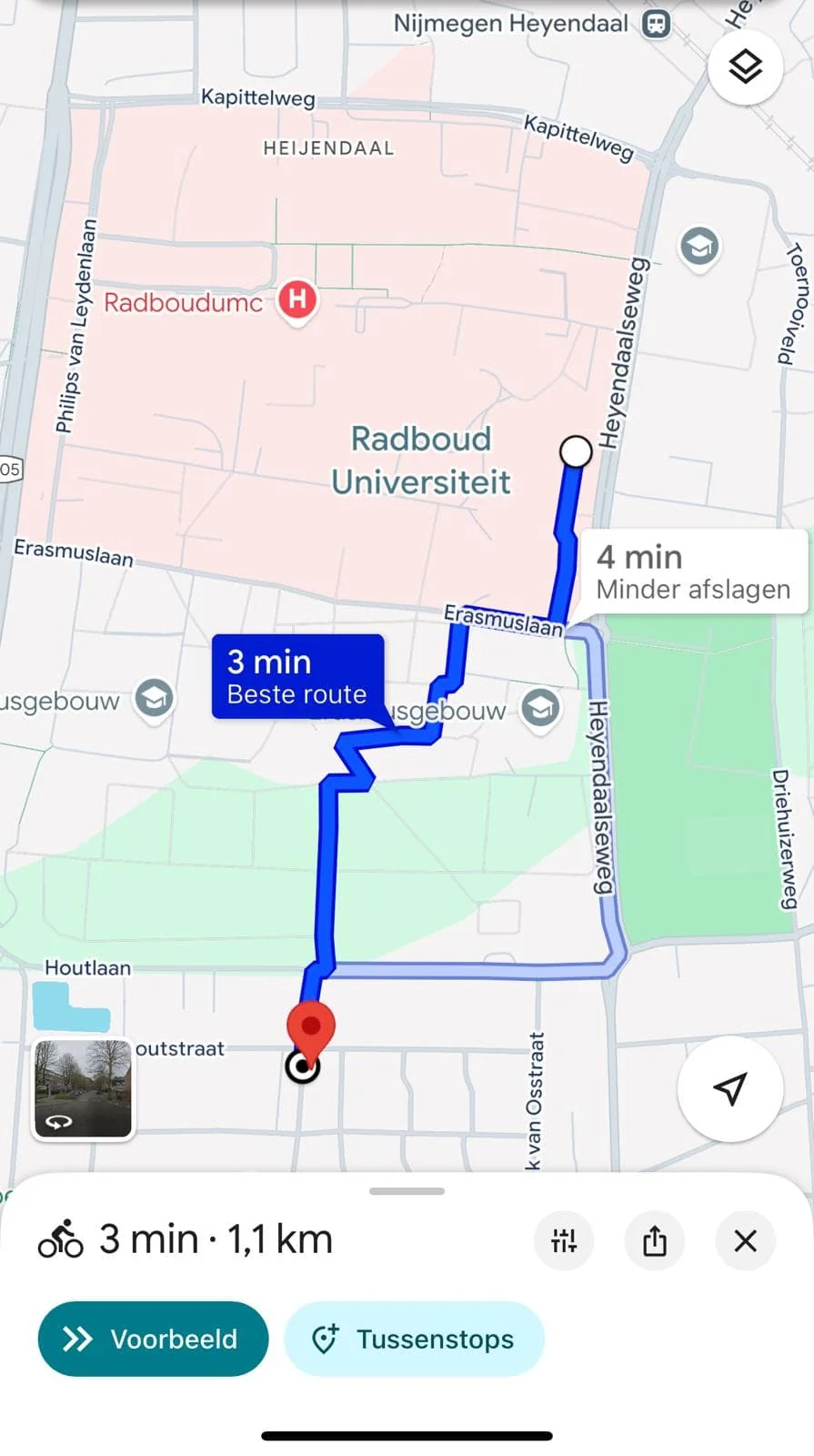Share the route using the share icon

click(x=654, y=1240)
